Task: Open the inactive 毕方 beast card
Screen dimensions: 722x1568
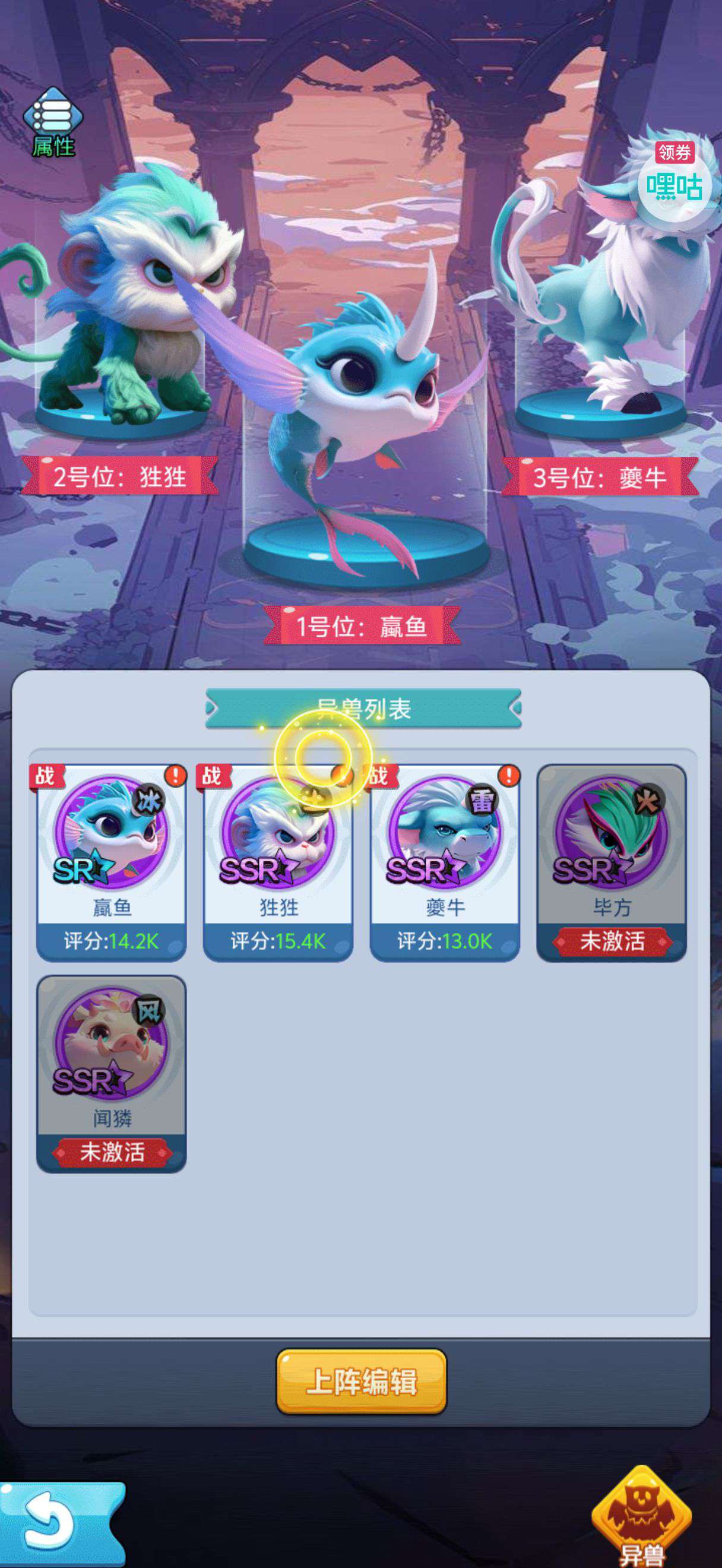Action: click(612, 862)
